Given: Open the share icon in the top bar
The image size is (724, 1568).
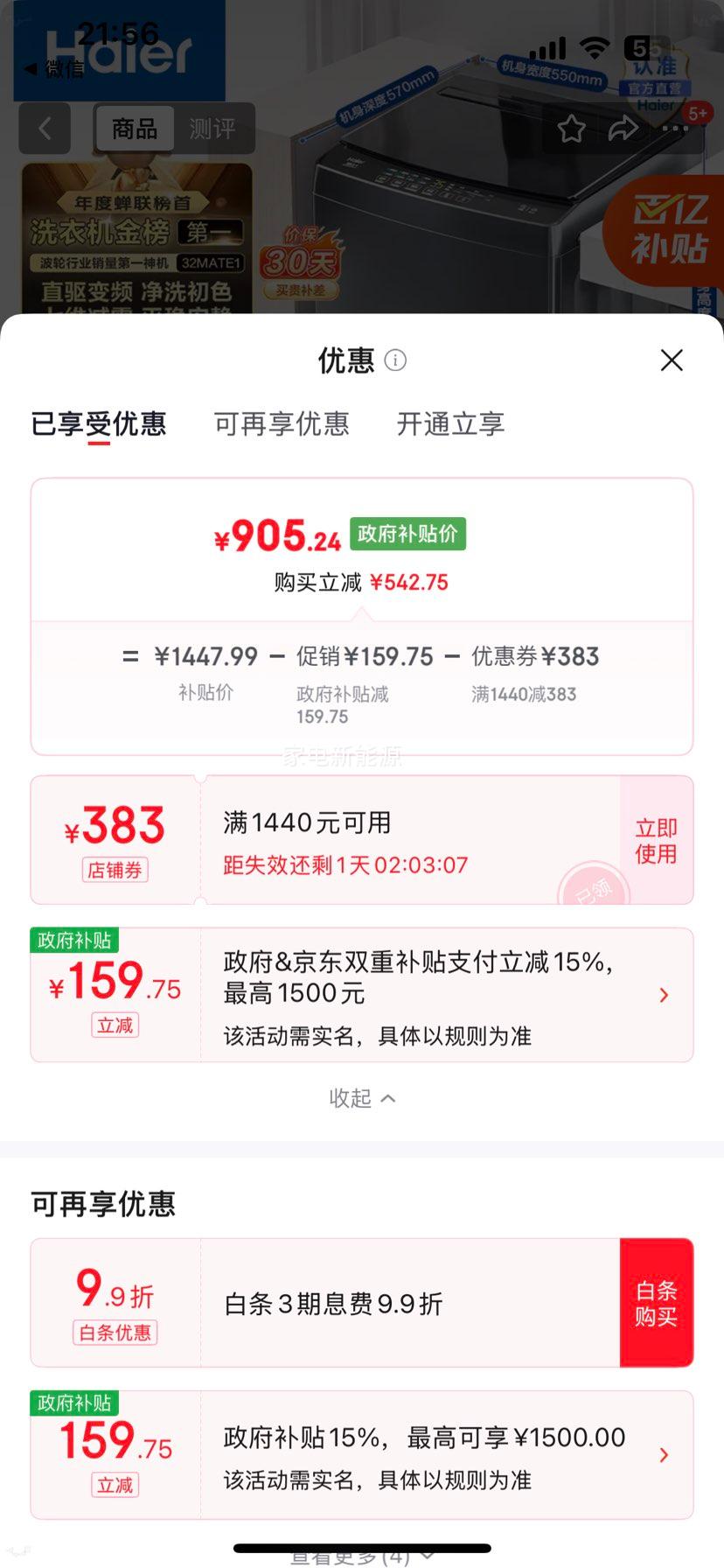Looking at the screenshot, I should coord(623,128).
